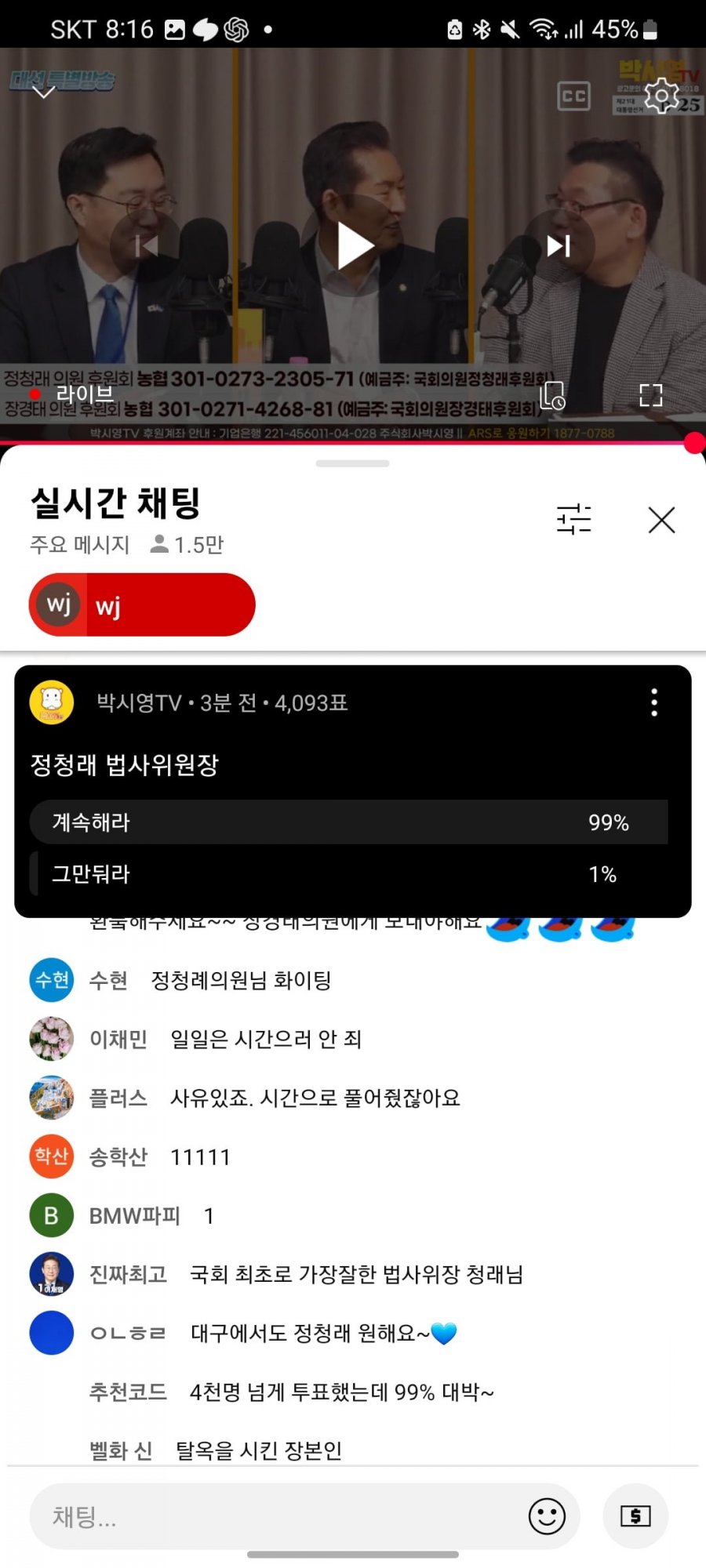Open the emoji picker

[547, 1516]
